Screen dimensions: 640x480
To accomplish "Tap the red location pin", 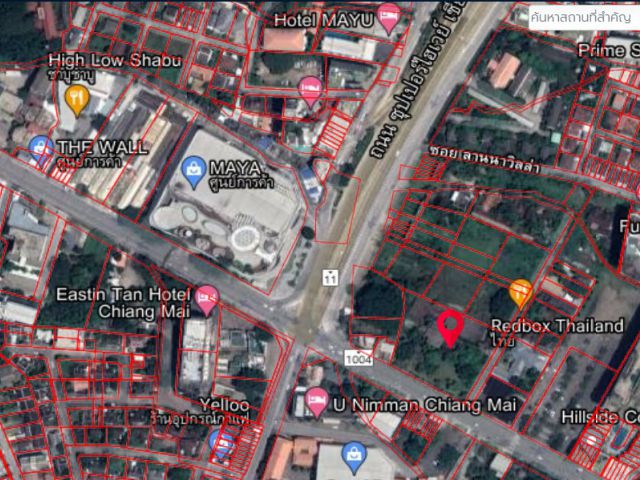I will tap(451, 327).
